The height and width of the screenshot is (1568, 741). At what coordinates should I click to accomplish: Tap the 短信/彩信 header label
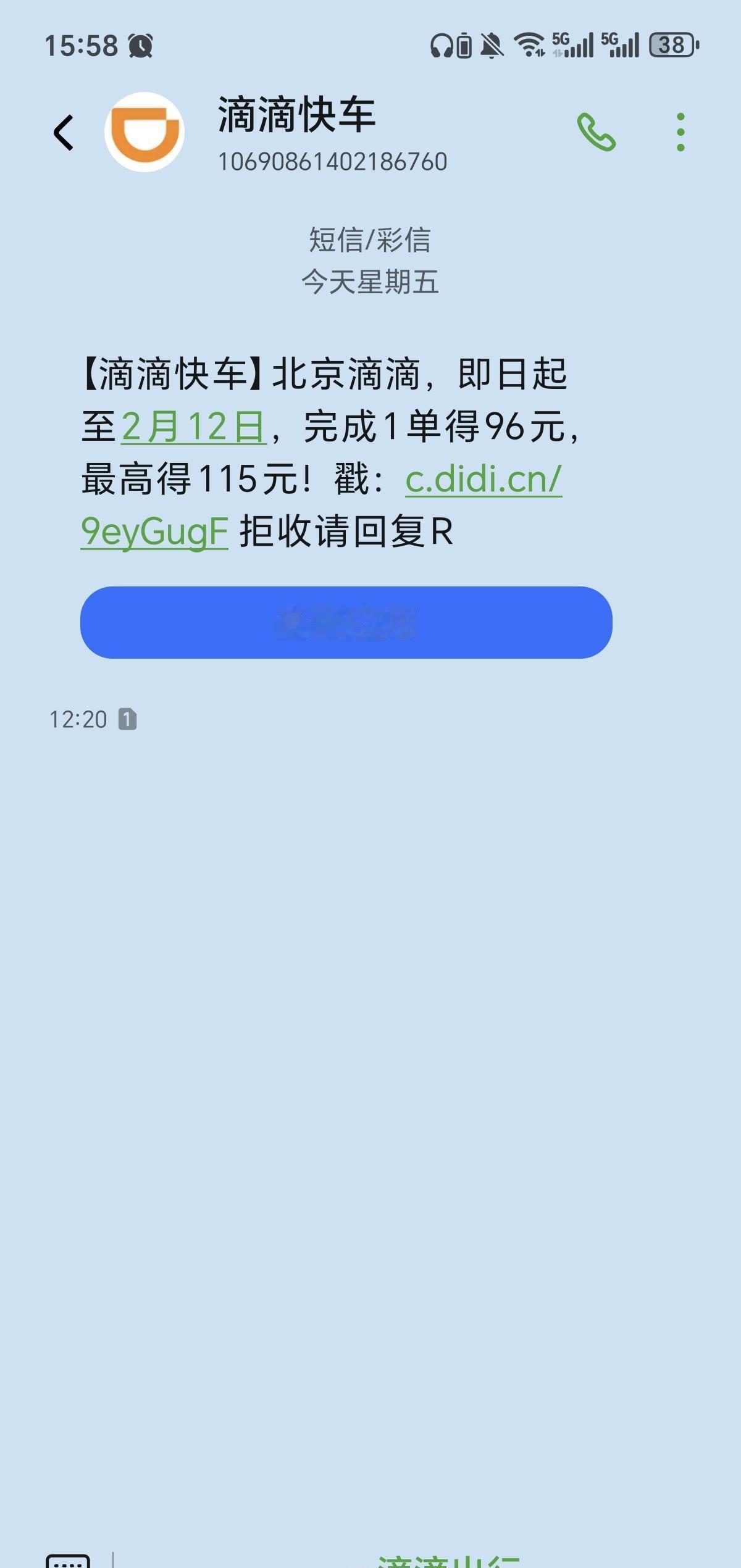[371, 241]
